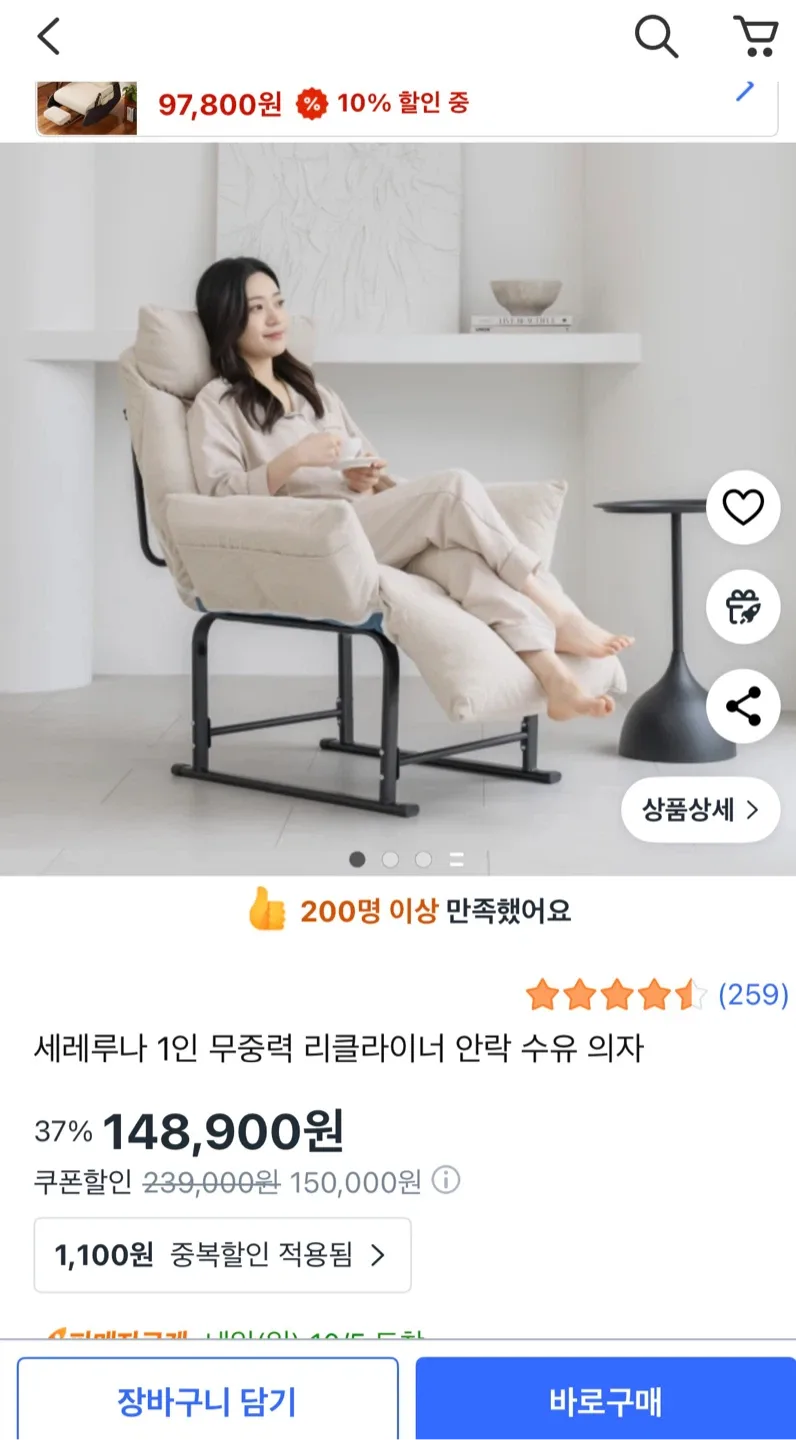Screen dimensions: 796x1440
Task: Open the shopping cart
Action: pyautogui.click(x=756, y=37)
